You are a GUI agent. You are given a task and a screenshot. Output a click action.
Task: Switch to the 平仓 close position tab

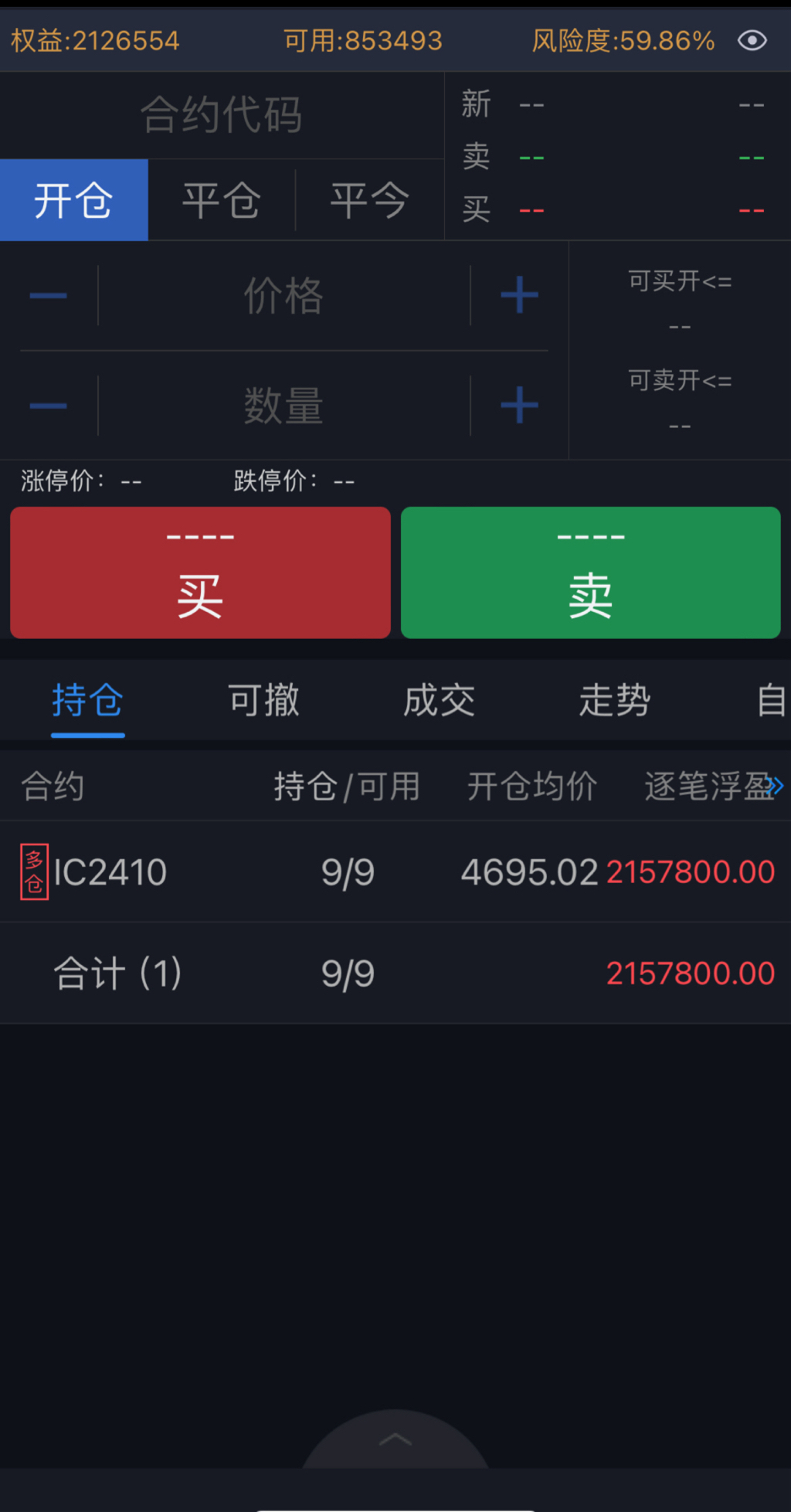click(x=222, y=201)
